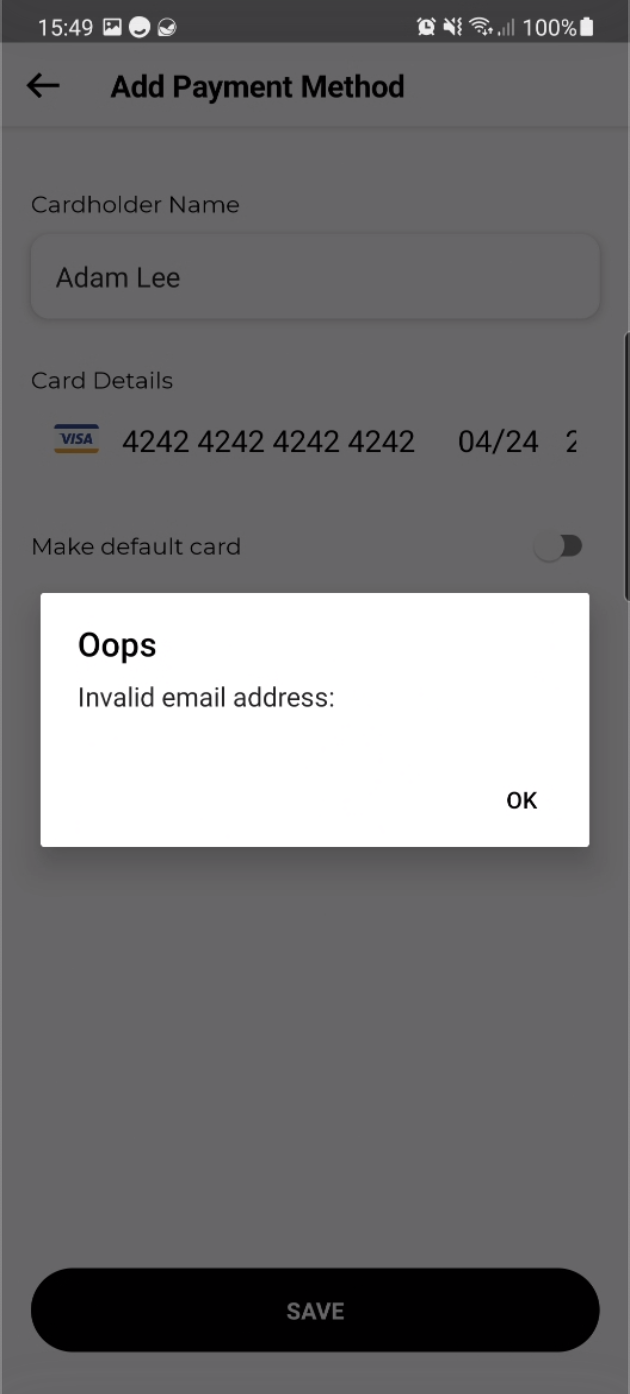This screenshot has width=630, height=1394.
Task: Toggle the Make default card switch
Action: coord(558,546)
